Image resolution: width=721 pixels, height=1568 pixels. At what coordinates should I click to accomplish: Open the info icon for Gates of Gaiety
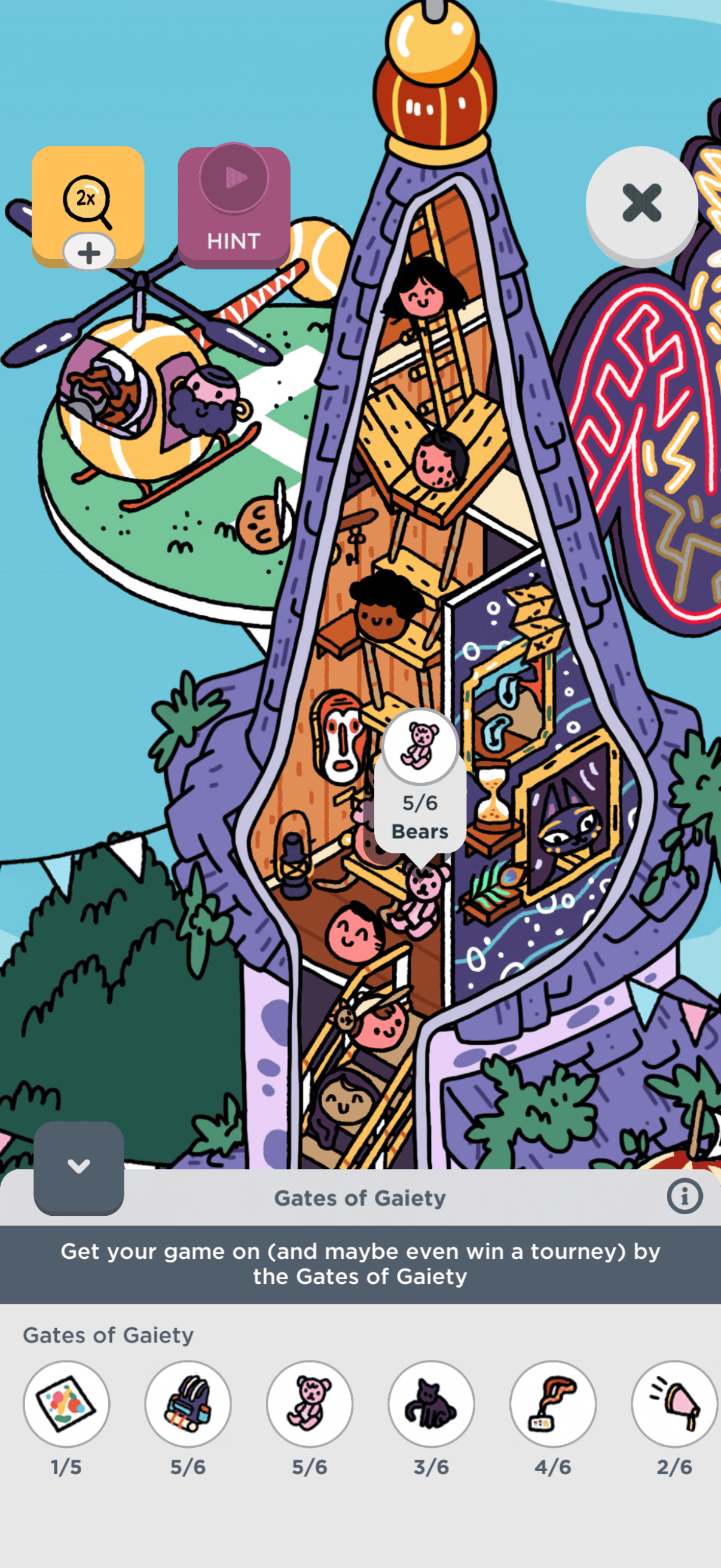click(x=685, y=1196)
